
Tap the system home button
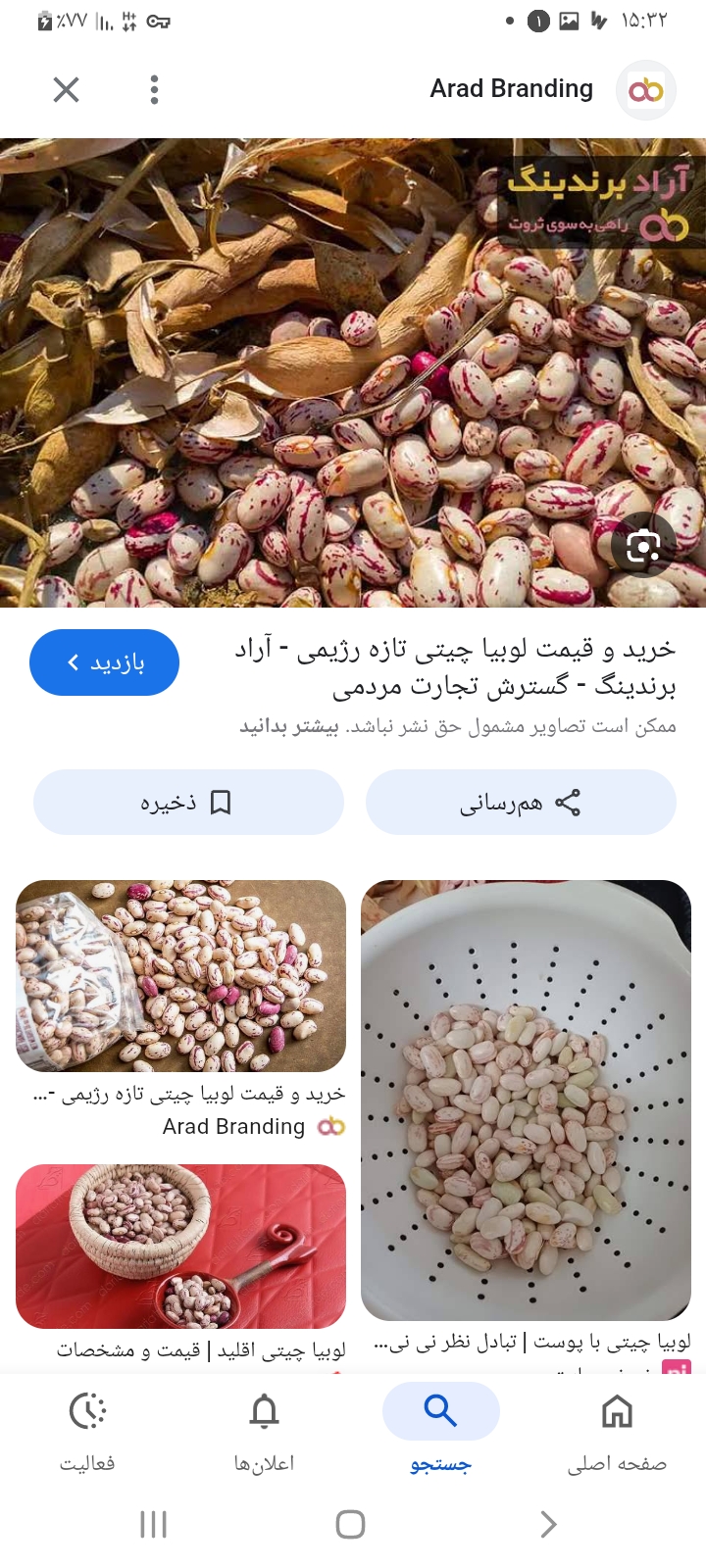[x=350, y=1524]
